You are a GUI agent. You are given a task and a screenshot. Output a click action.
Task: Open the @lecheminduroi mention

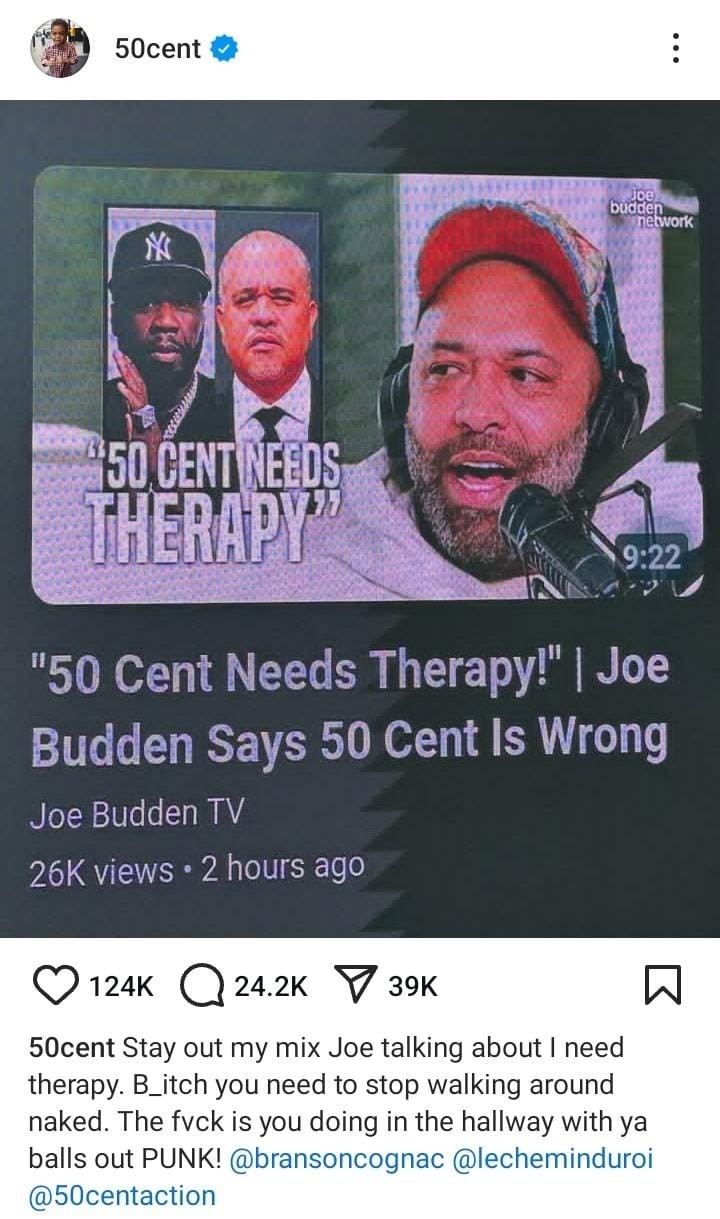pos(556,1159)
